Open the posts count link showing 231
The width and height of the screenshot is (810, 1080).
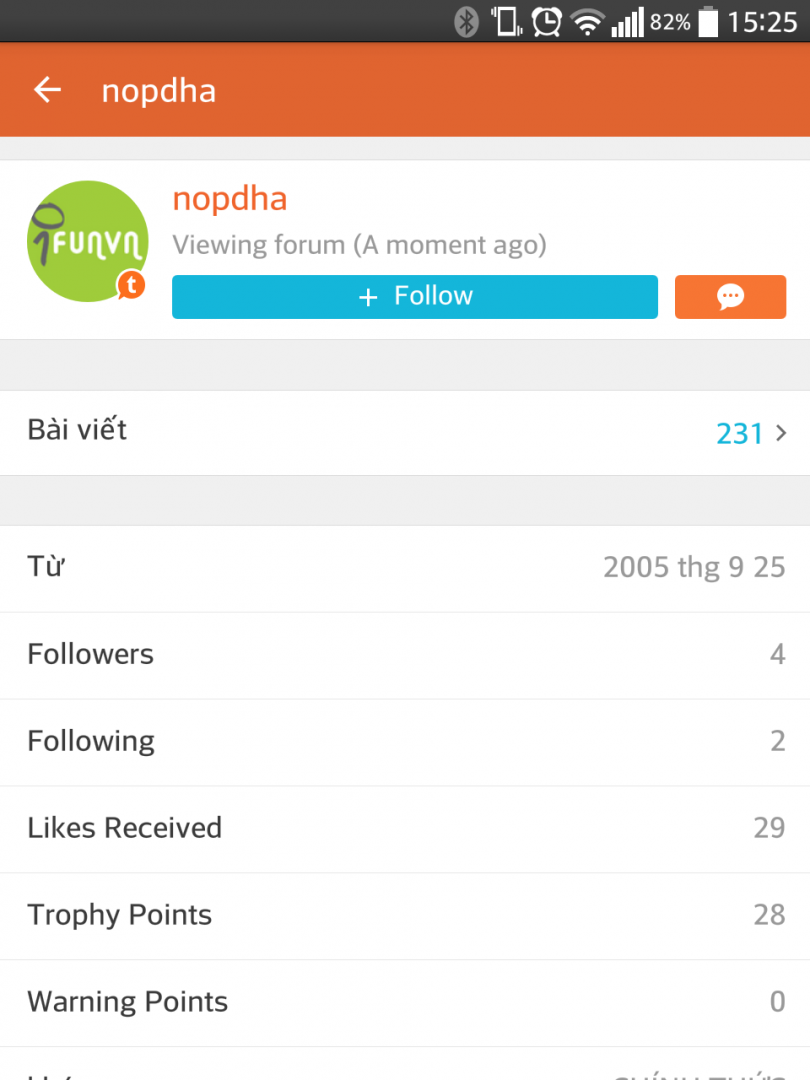click(740, 433)
